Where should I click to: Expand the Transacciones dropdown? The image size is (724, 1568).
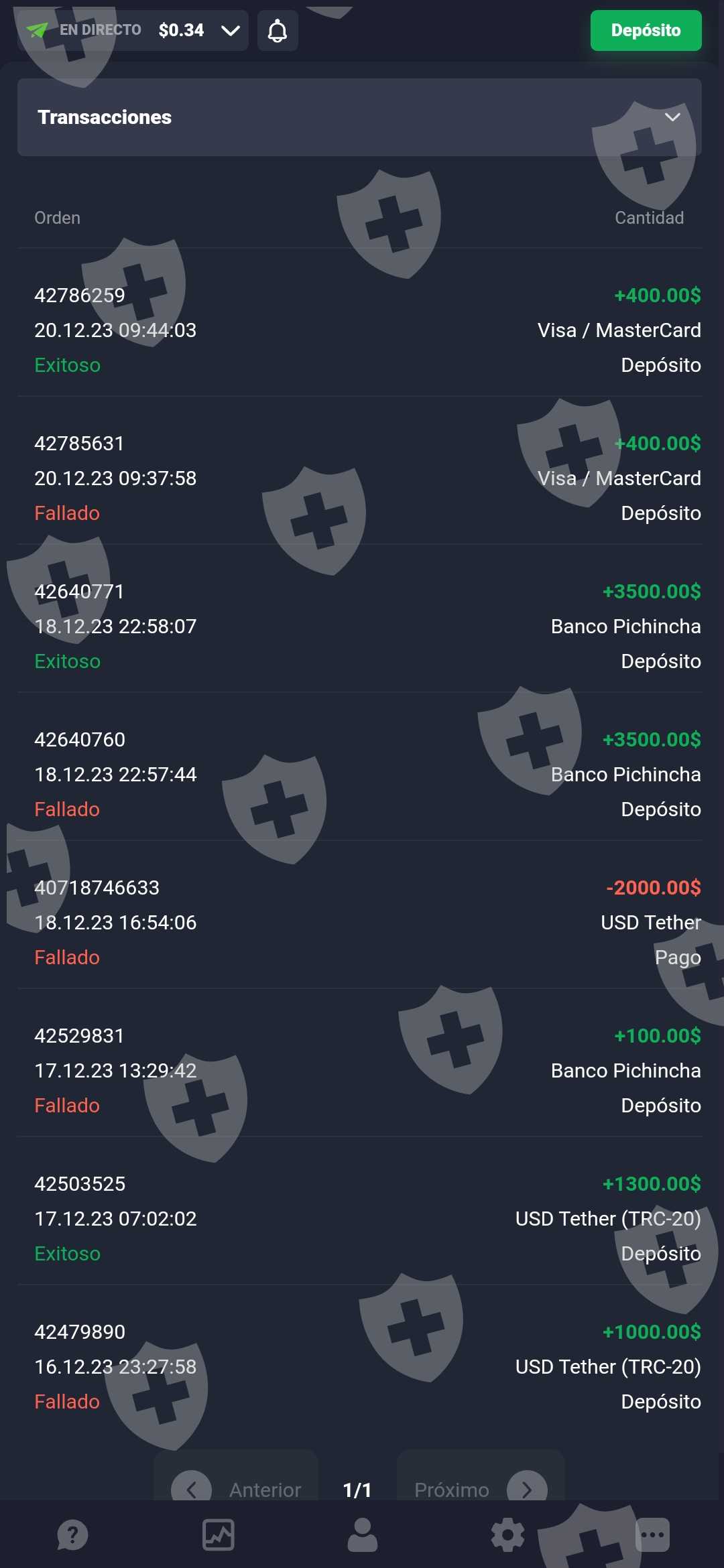tap(359, 117)
